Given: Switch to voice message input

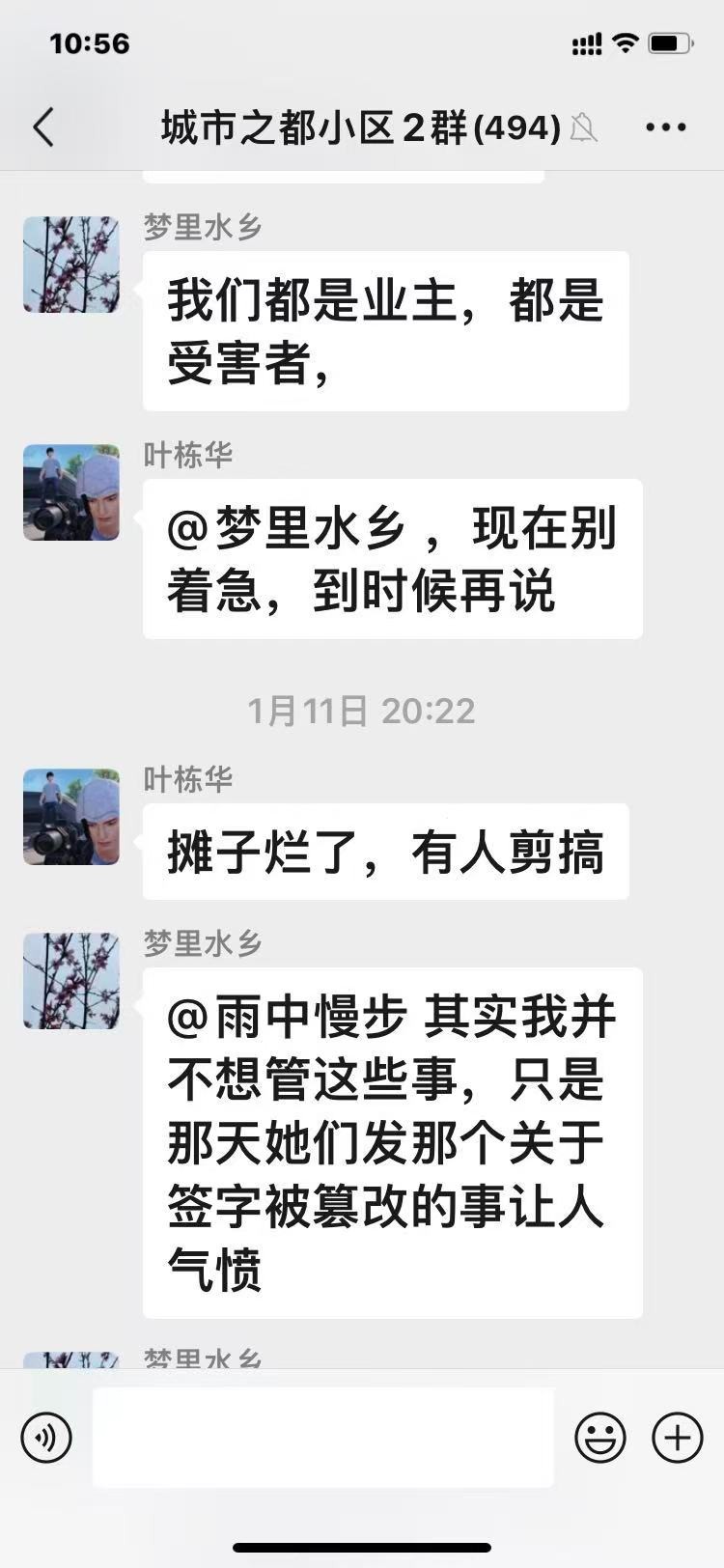Looking at the screenshot, I should coord(46,1438).
